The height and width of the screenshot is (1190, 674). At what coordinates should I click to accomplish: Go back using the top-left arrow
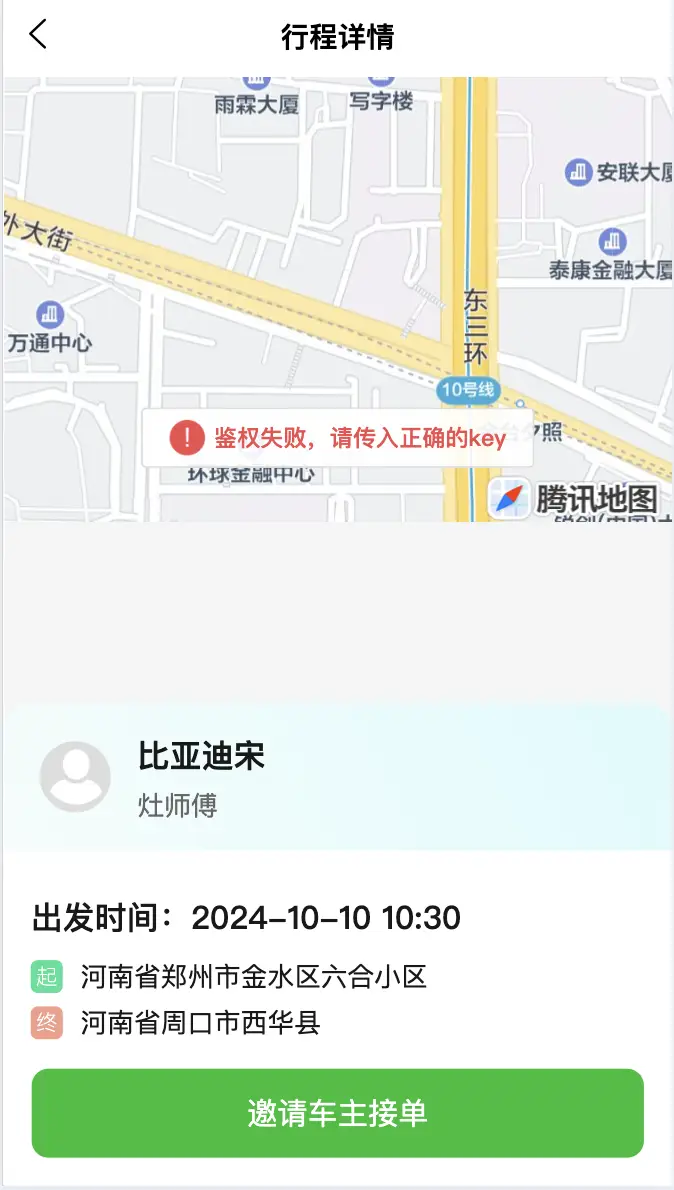coord(38,34)
